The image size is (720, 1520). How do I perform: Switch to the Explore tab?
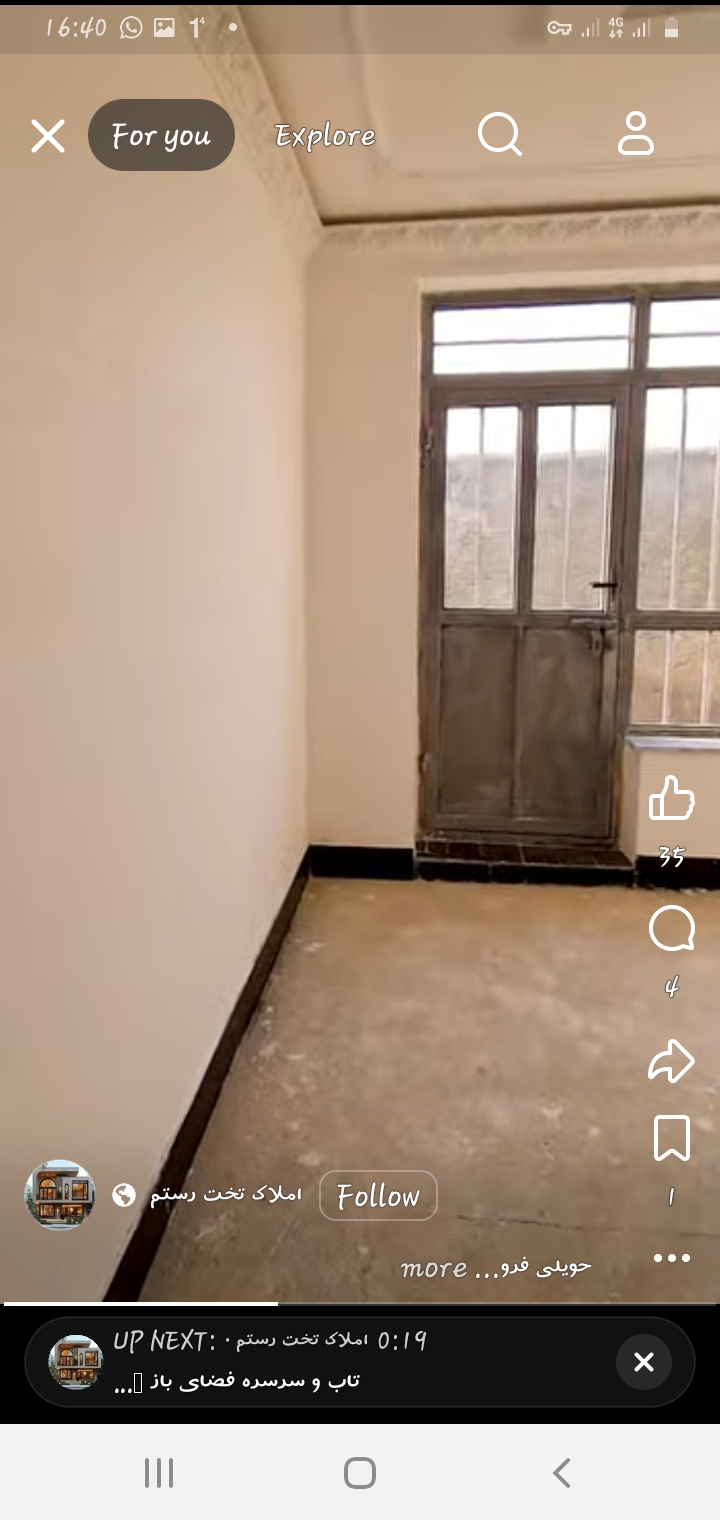325,136
